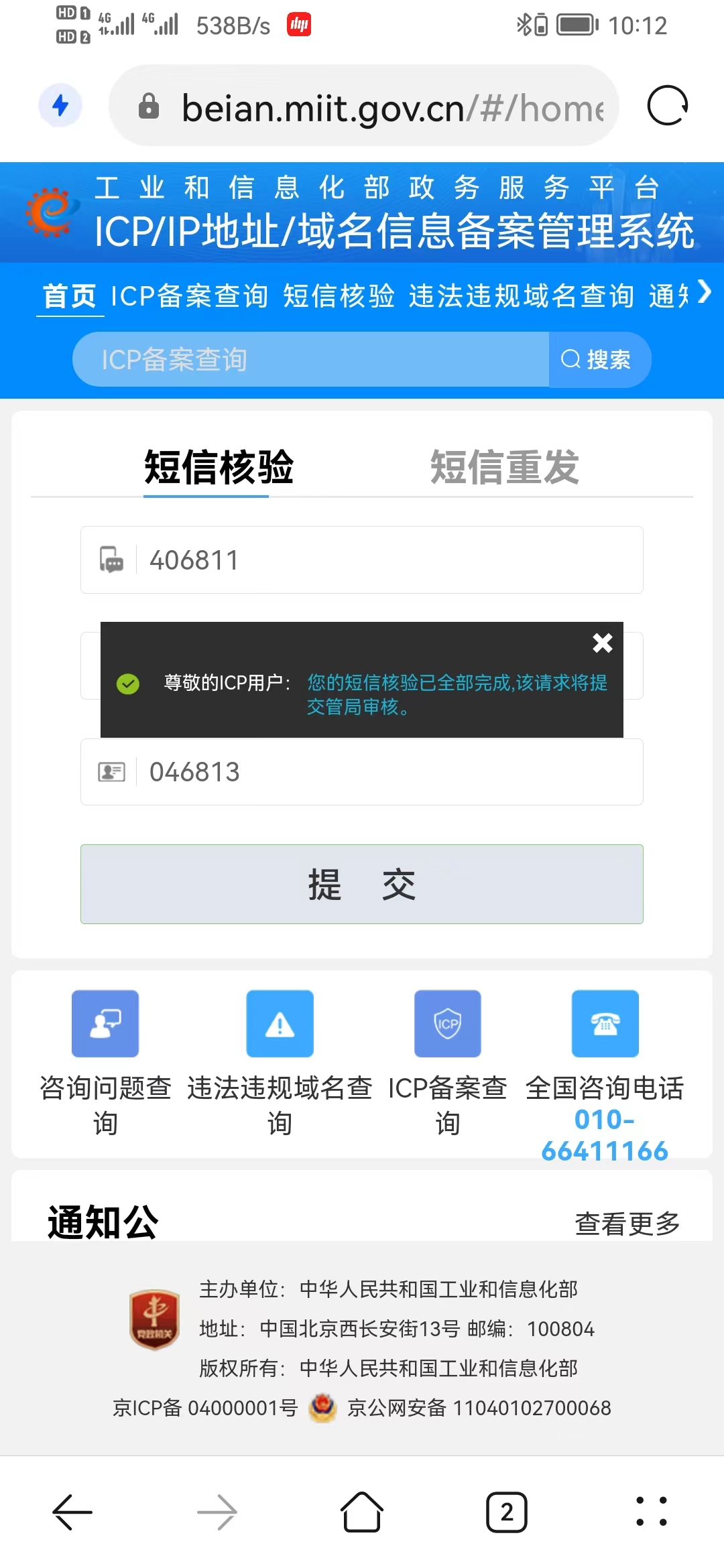Tap the search magnifier icon in 搜索 button

coord(571,360)
